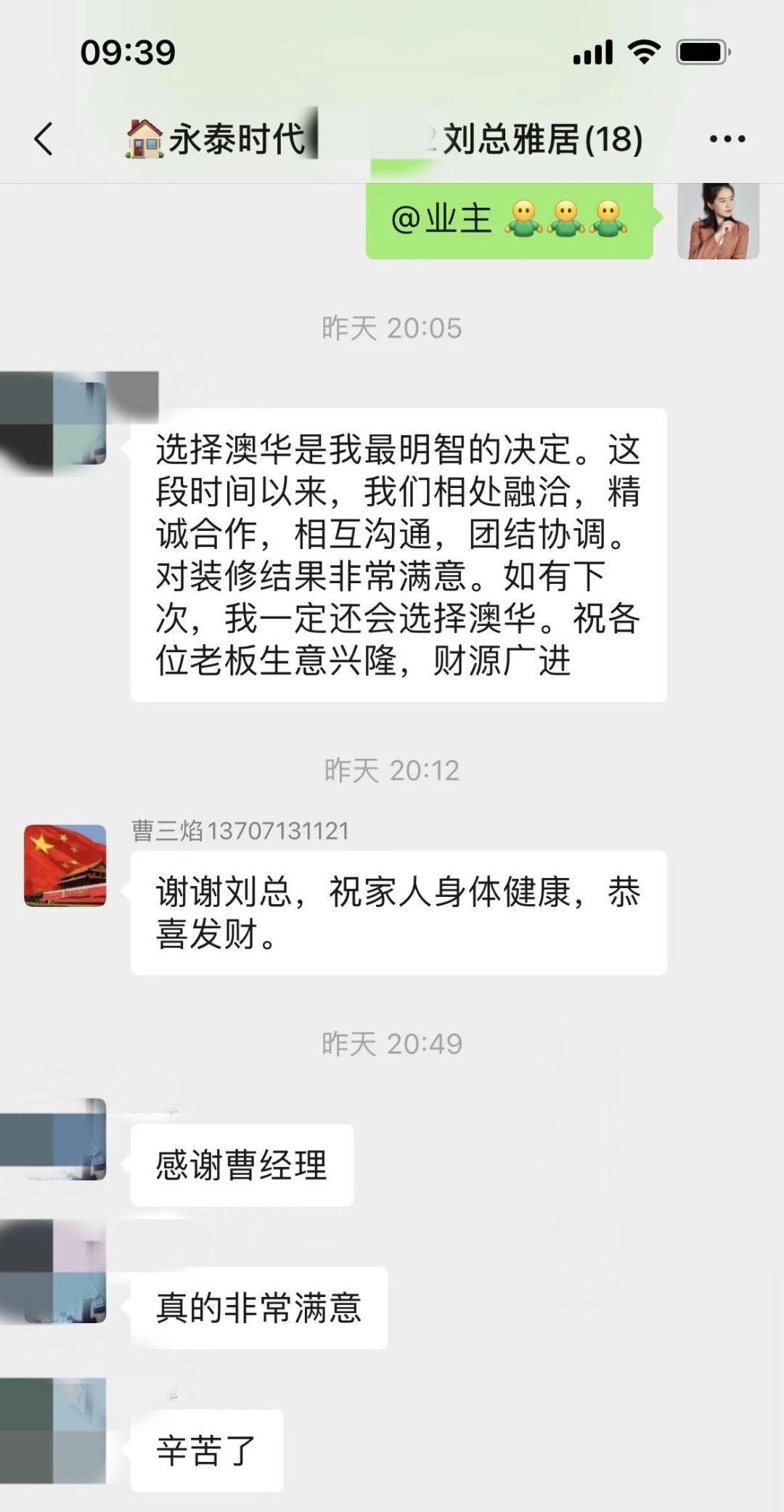The width and height of the screenshot is (784, 1512).
Task: Open avatar of sender of 感谢曹经理
Action: (65, 1139)
